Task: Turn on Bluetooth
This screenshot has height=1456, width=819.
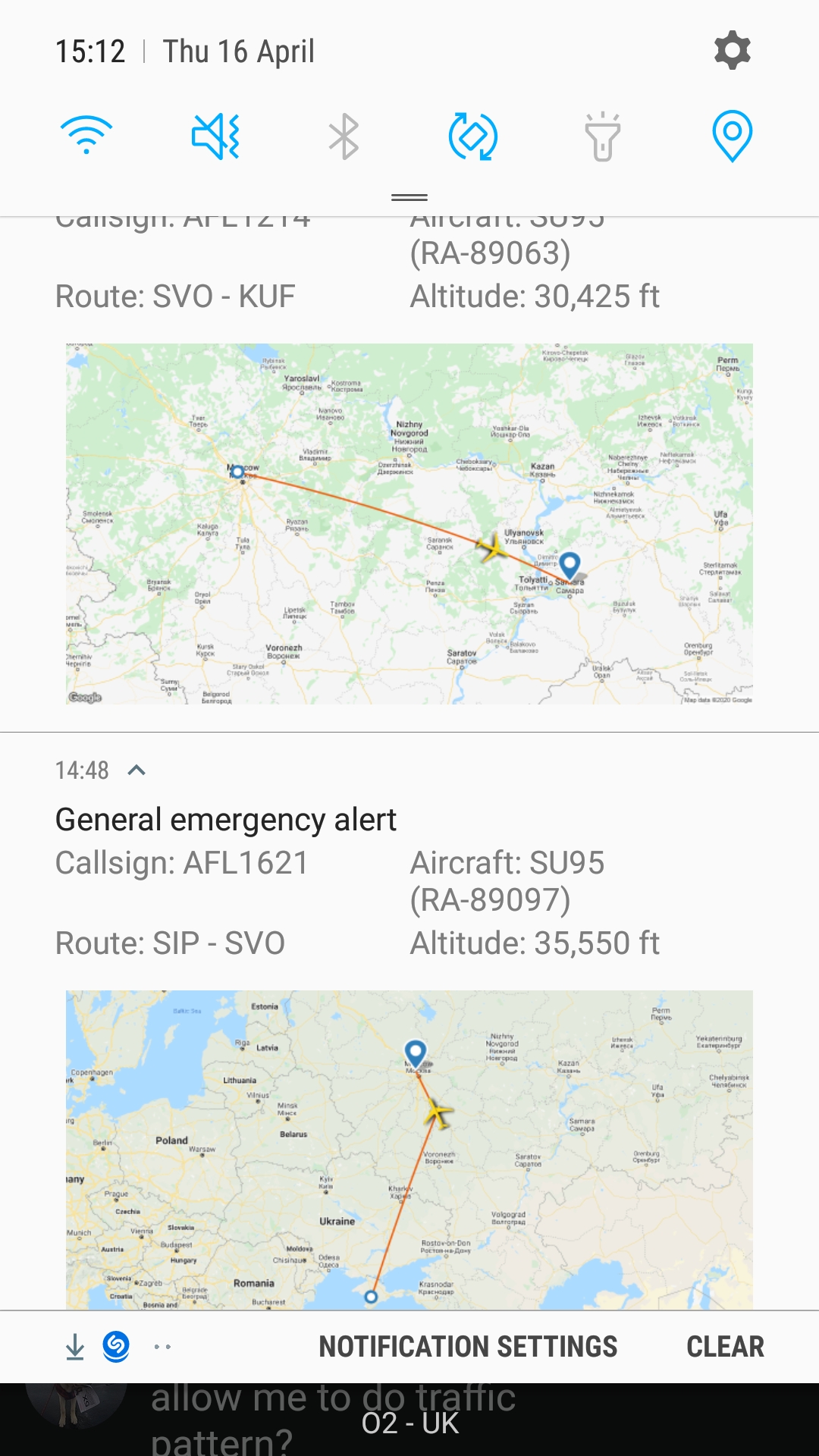Action: click(x=344, y=136)
